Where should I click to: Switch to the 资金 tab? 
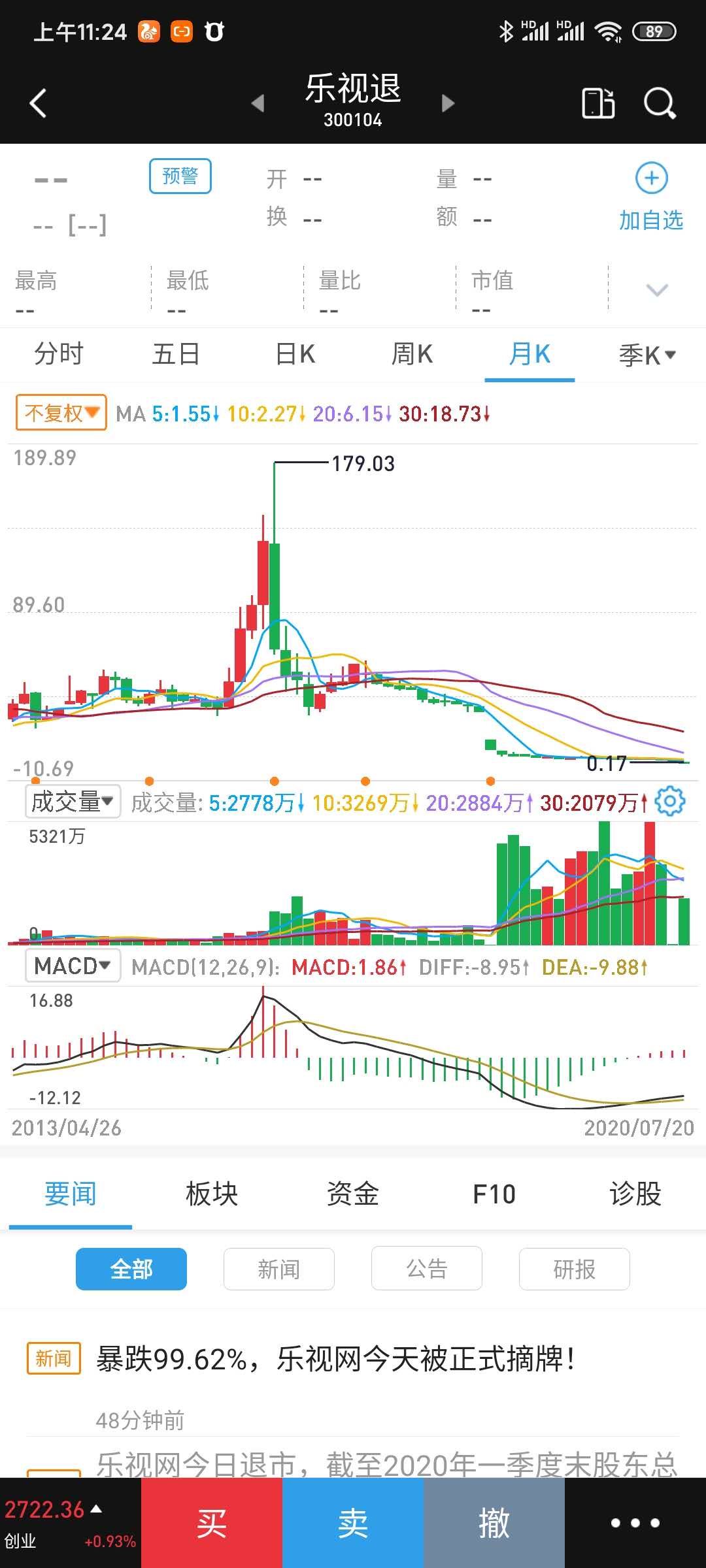coord(352,1194)
